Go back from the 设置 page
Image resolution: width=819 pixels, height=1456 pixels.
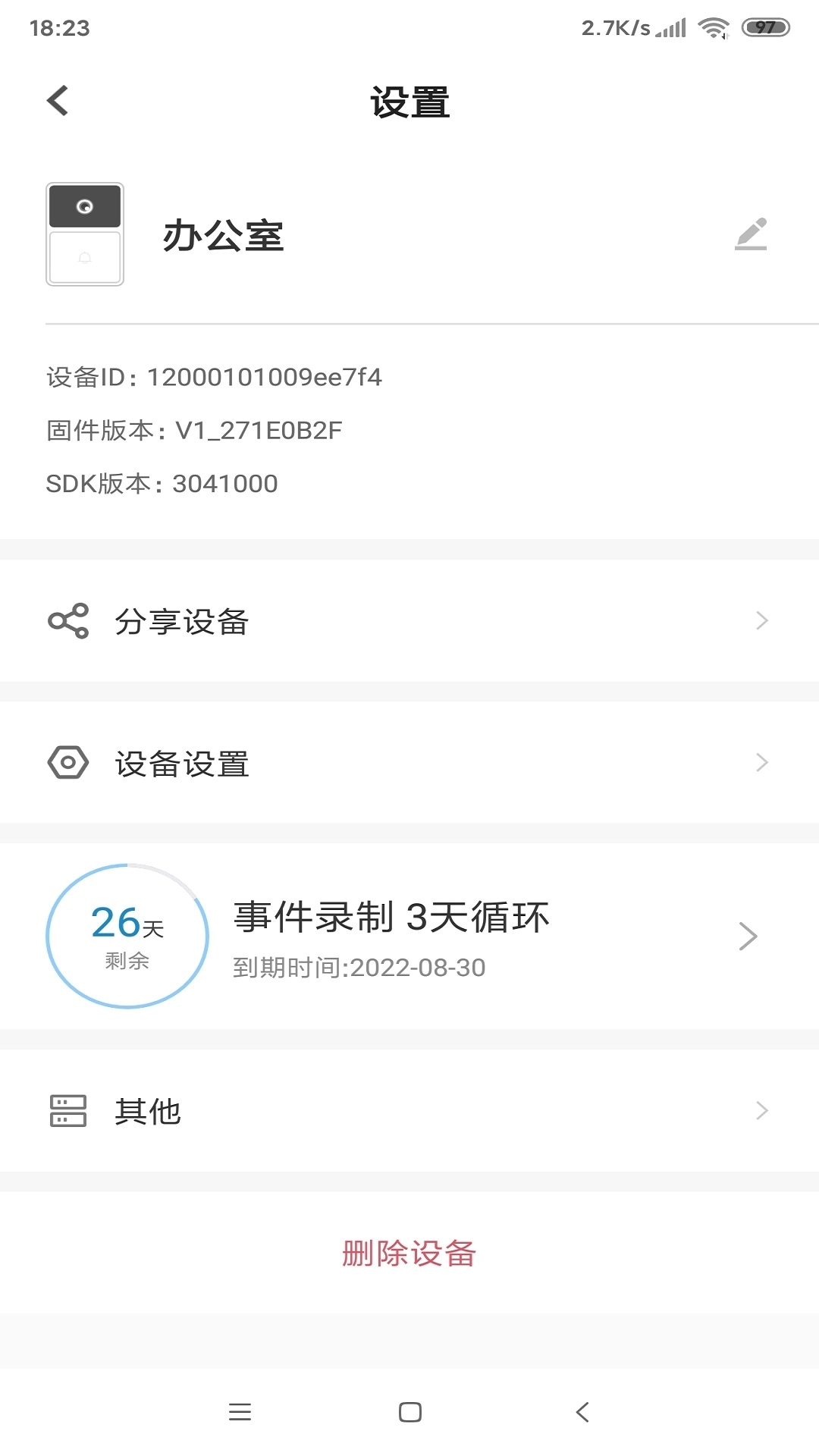pyautogui.click(x=58, y=101)
